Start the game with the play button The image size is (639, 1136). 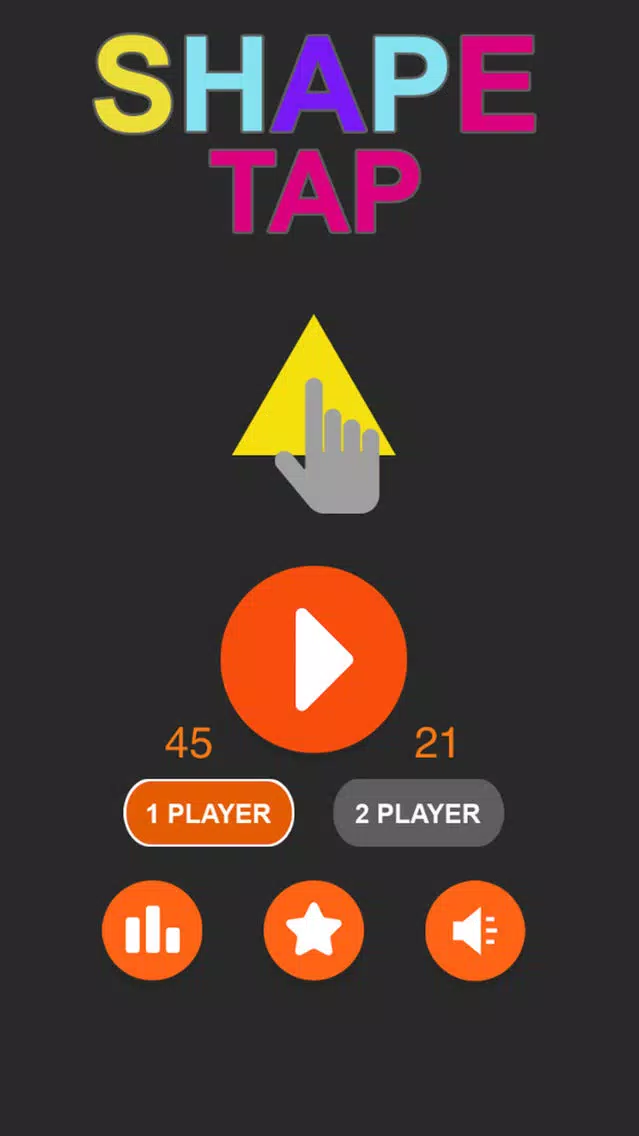313,659
